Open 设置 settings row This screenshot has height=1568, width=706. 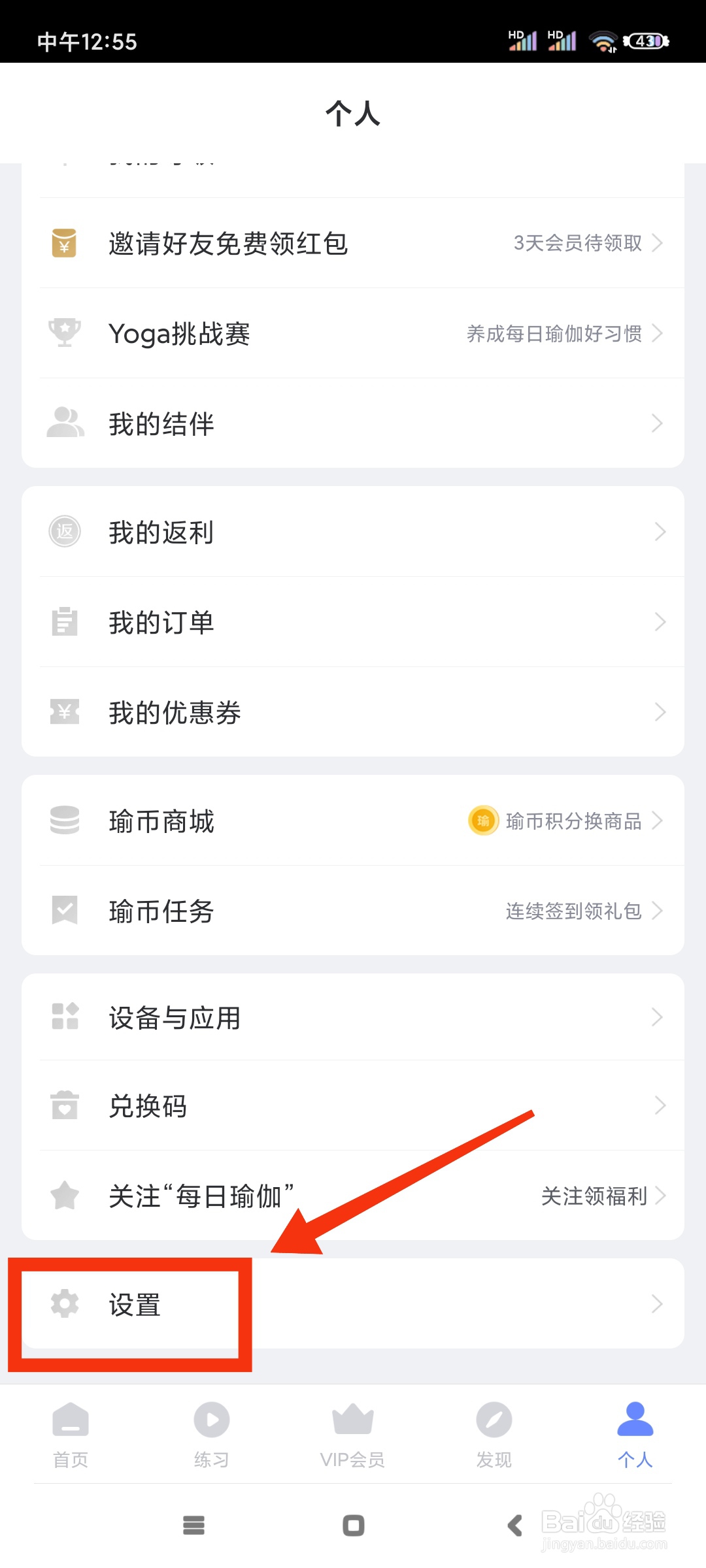coord(353,1304)
